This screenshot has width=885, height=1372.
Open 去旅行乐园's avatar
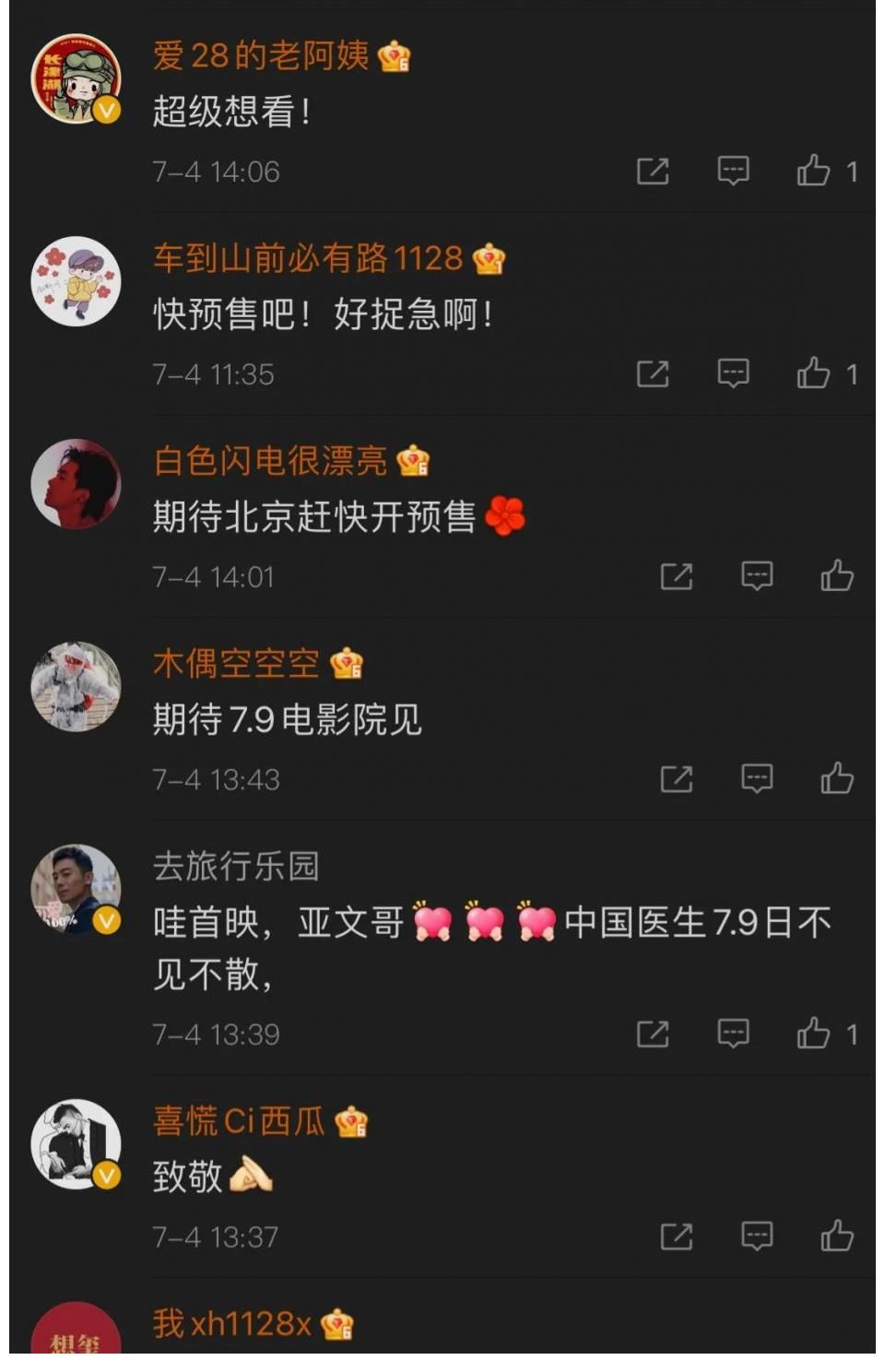click(77, 889)
